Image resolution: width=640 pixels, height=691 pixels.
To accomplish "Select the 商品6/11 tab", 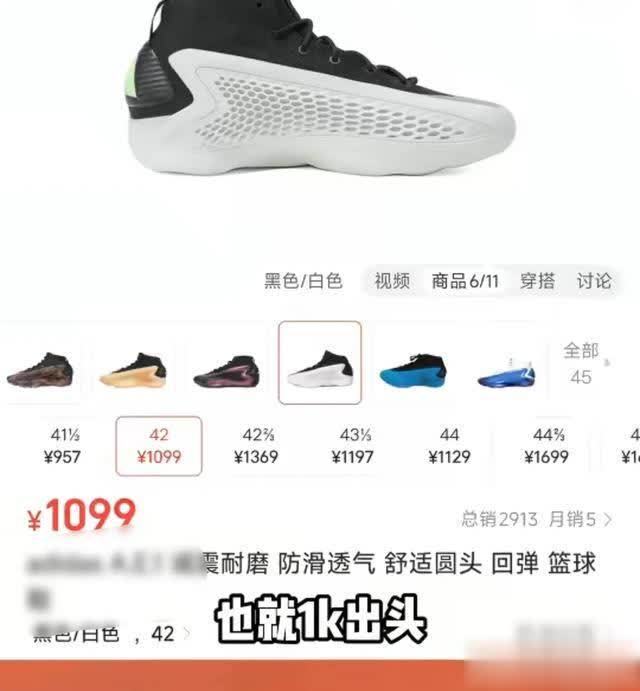I will (x=465, y=281).
